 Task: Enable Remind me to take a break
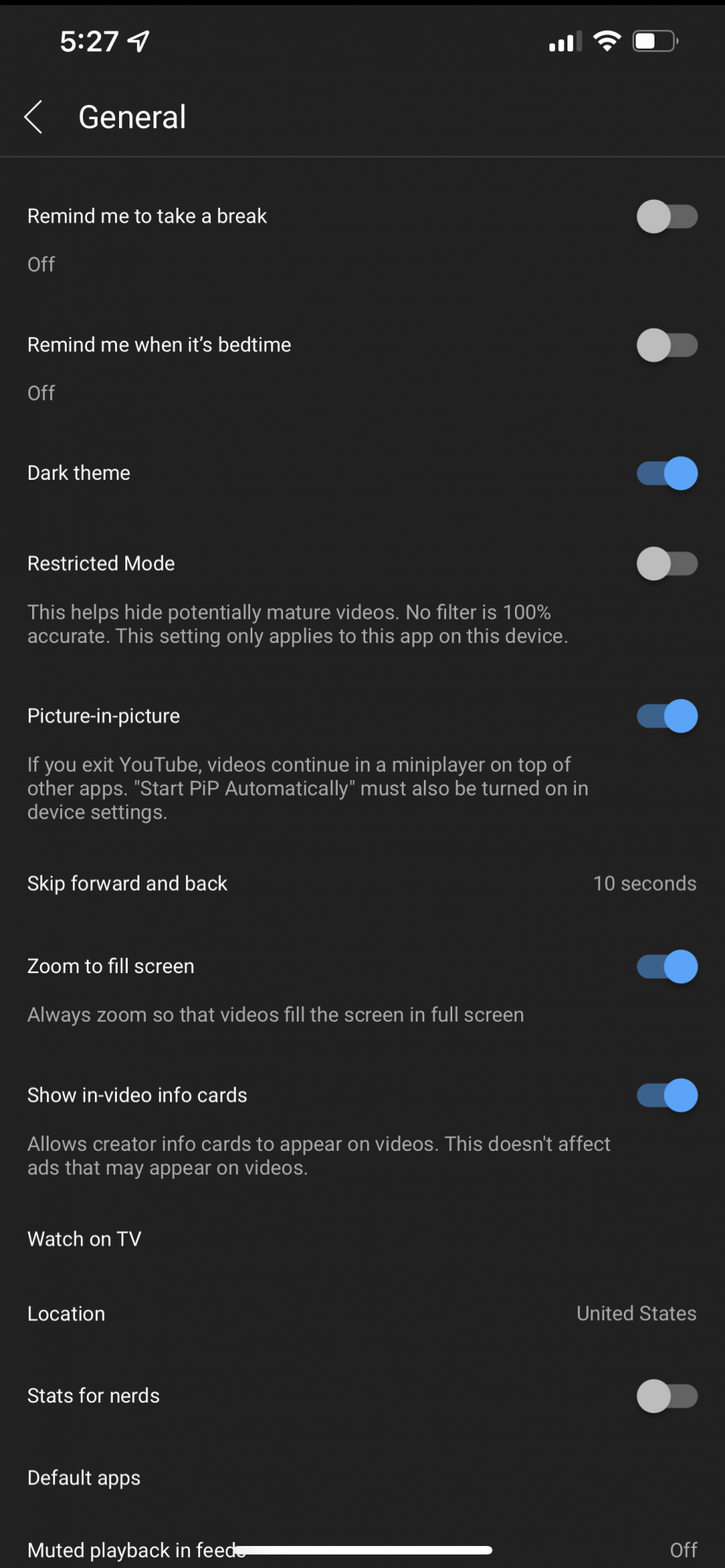(x=667, y=216)
